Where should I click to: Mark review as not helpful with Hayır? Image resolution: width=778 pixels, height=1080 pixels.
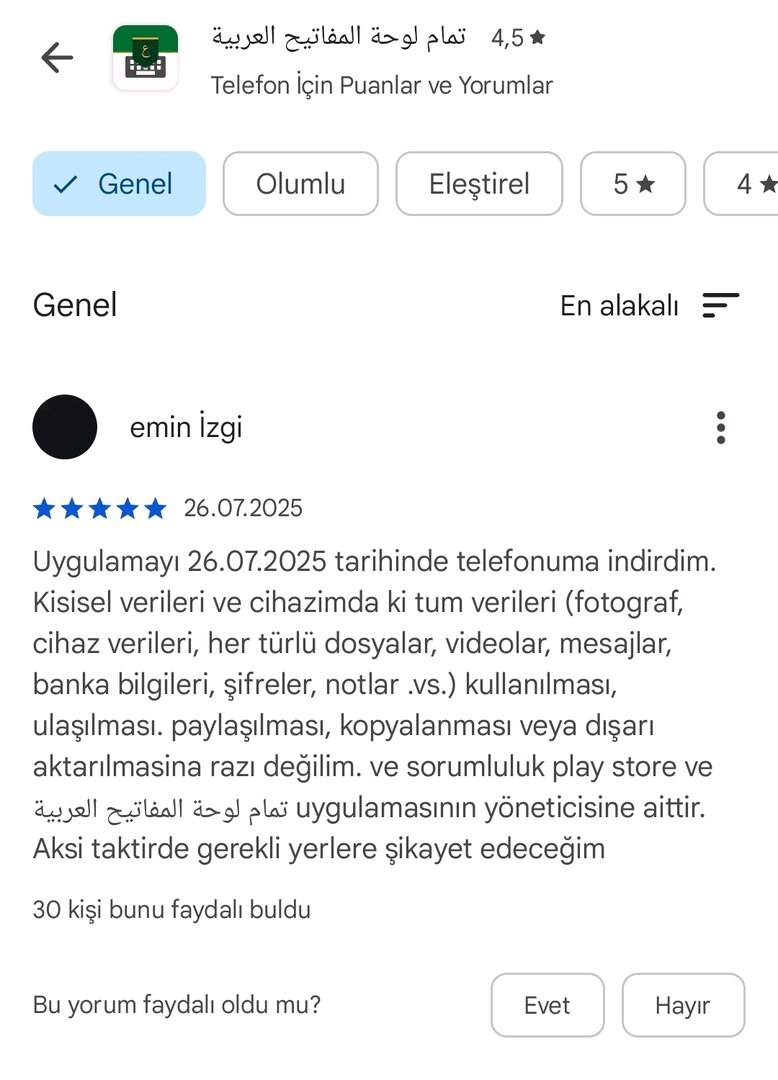tap(683, 1005)
